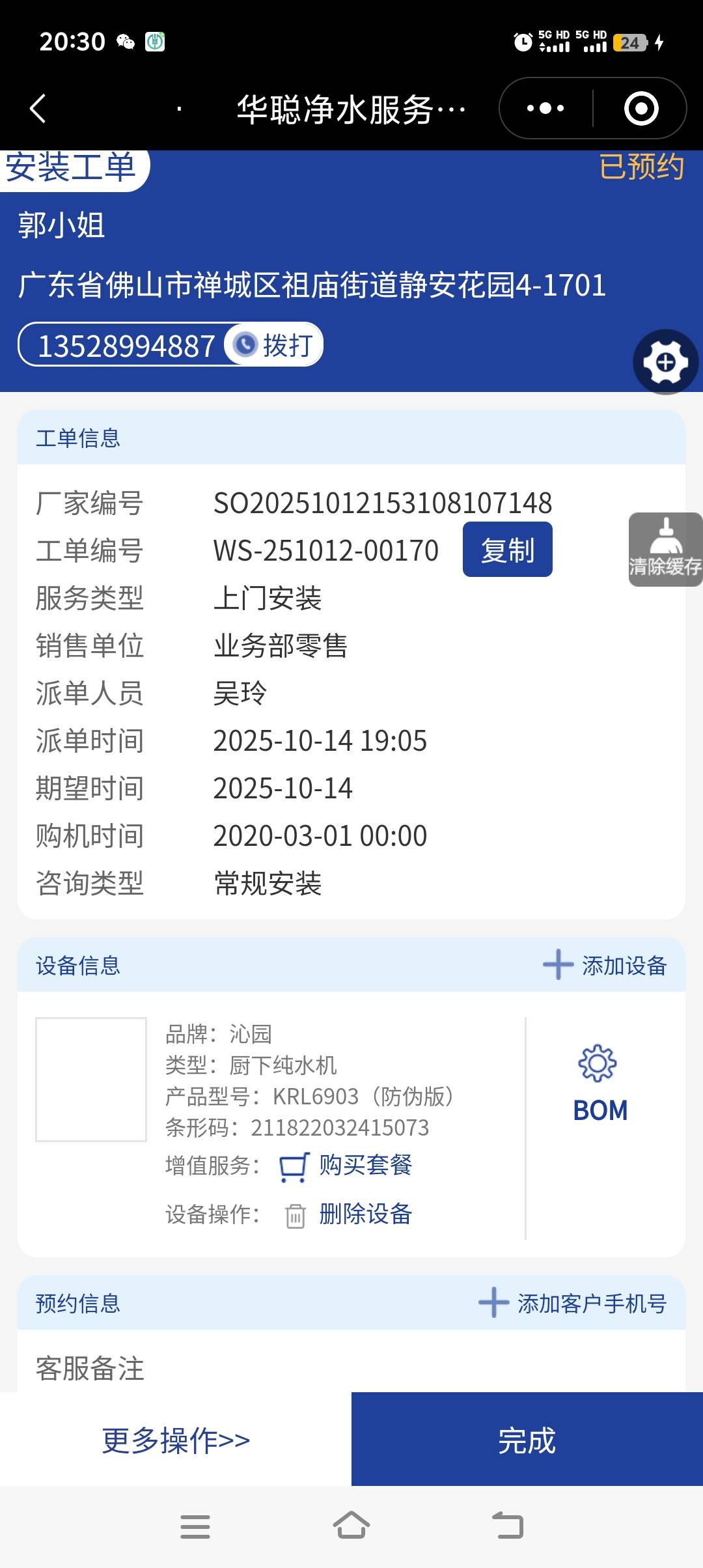Viewport: 703px width, 1568px height.
Task: Tap 清除缓存 to clear the cache
Action: coord(665,550)
